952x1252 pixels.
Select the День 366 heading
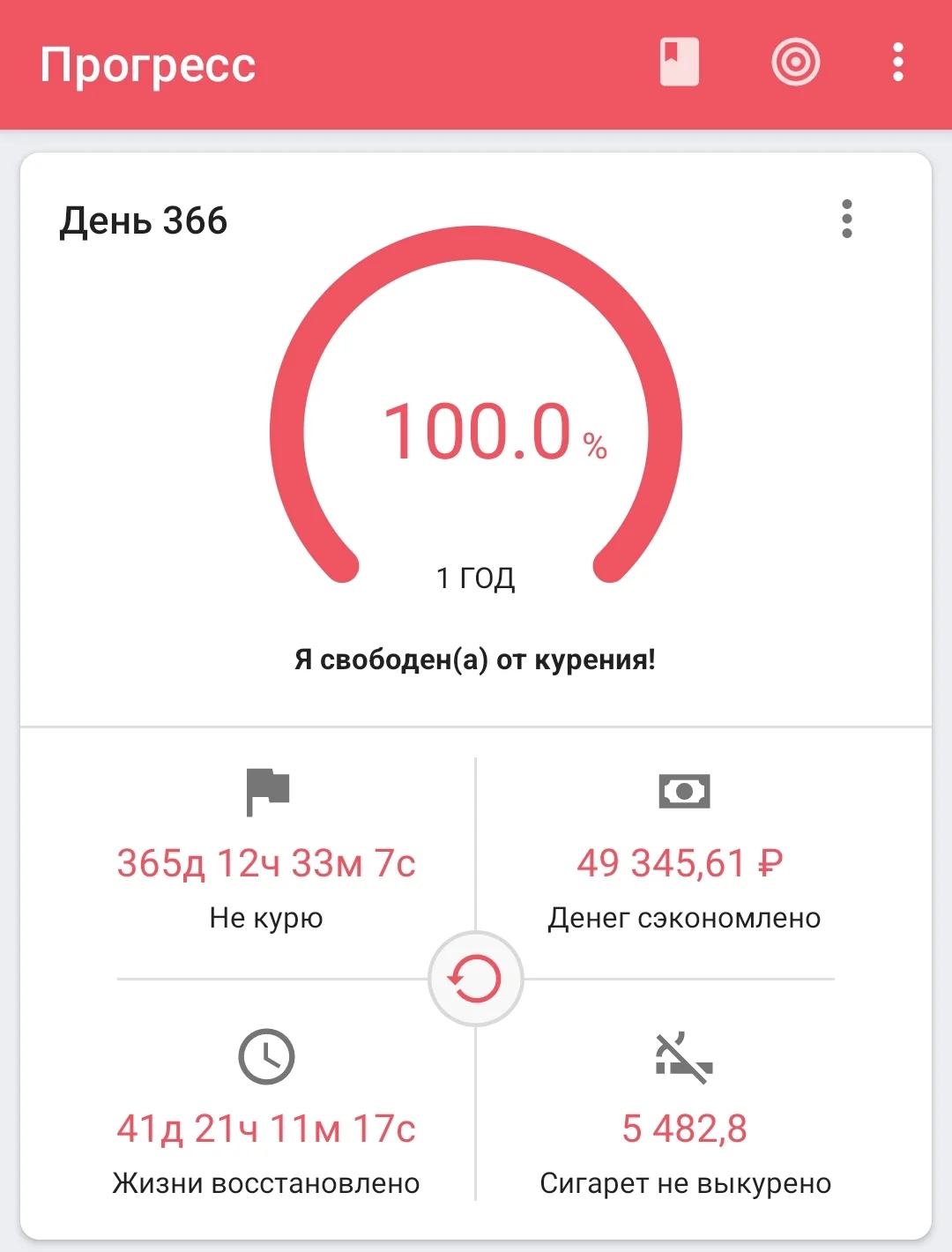[143, 221]
